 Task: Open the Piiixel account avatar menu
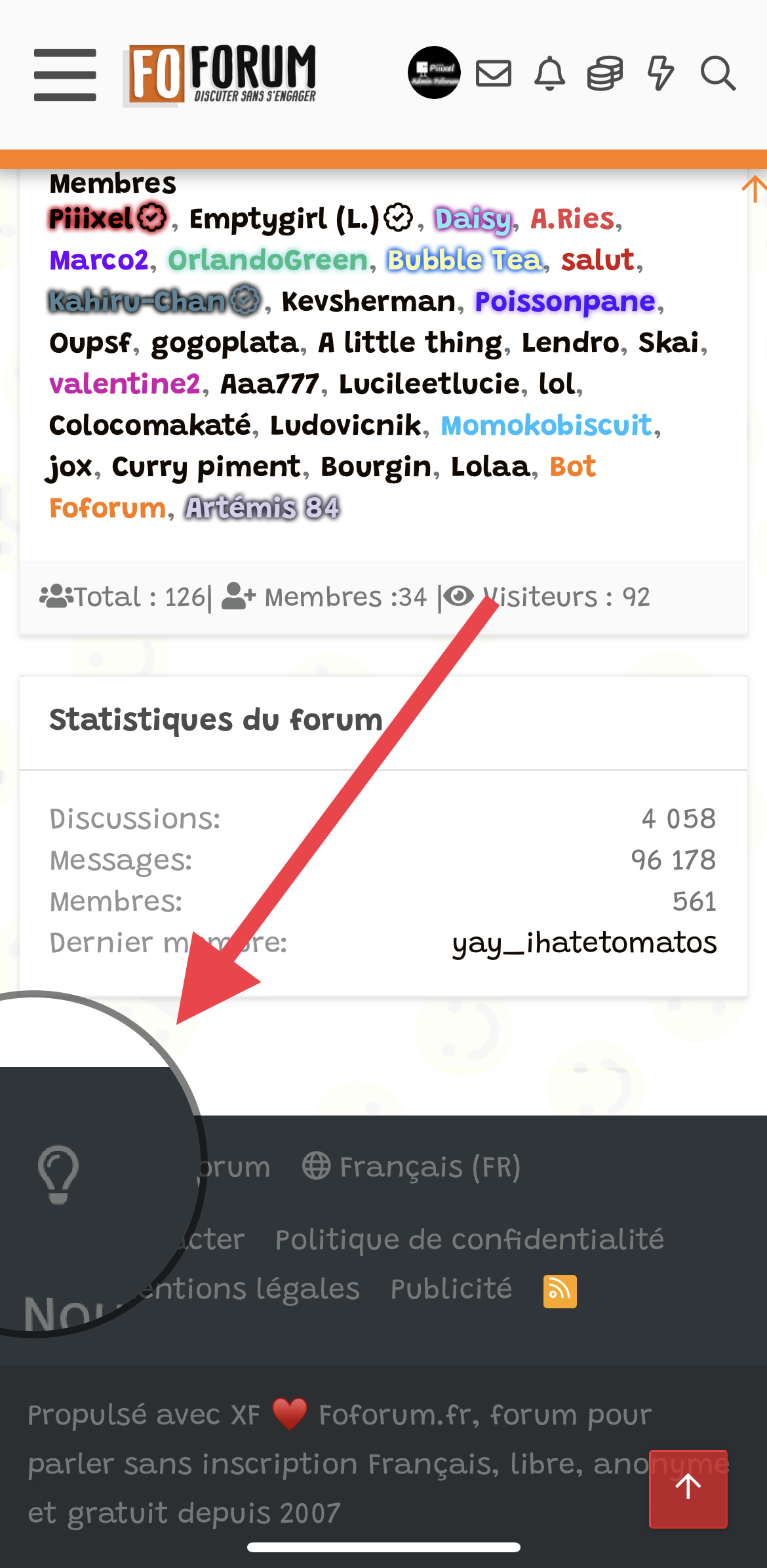pos(434,73)
